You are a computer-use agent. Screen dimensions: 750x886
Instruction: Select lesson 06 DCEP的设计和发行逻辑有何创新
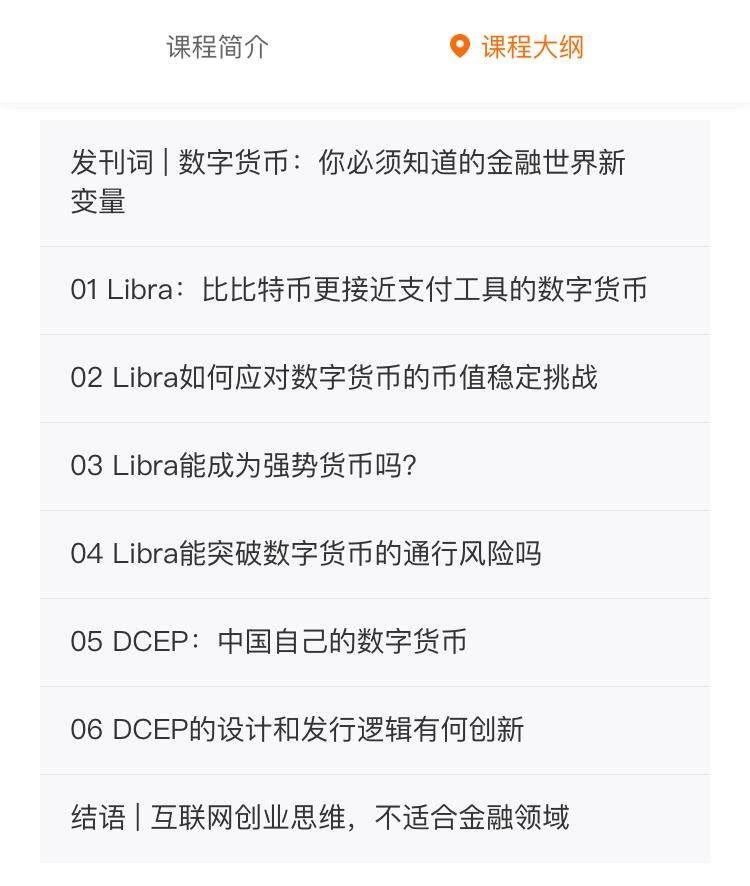pos(375,730)
